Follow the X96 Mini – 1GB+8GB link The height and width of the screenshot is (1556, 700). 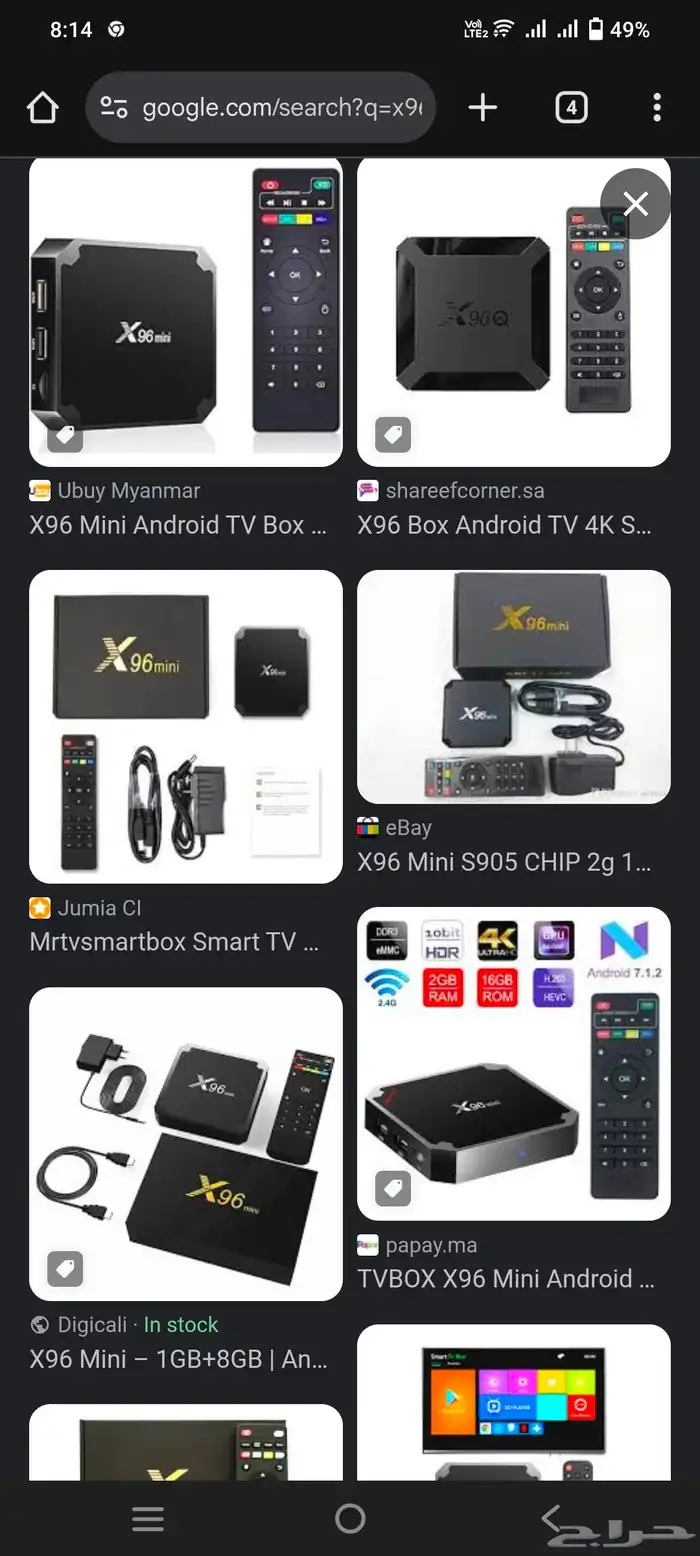(x=179, y=1359)
